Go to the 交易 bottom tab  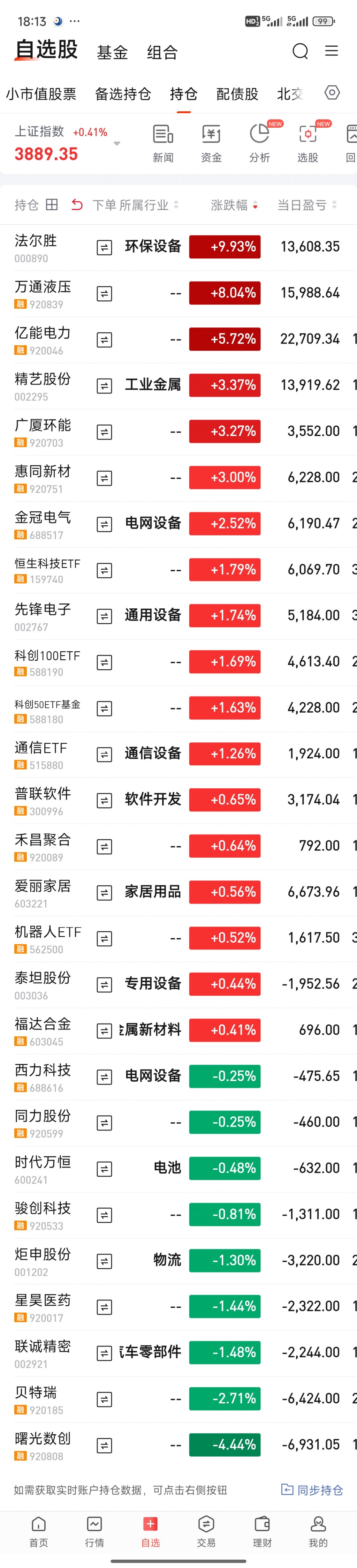point(206,1531)
